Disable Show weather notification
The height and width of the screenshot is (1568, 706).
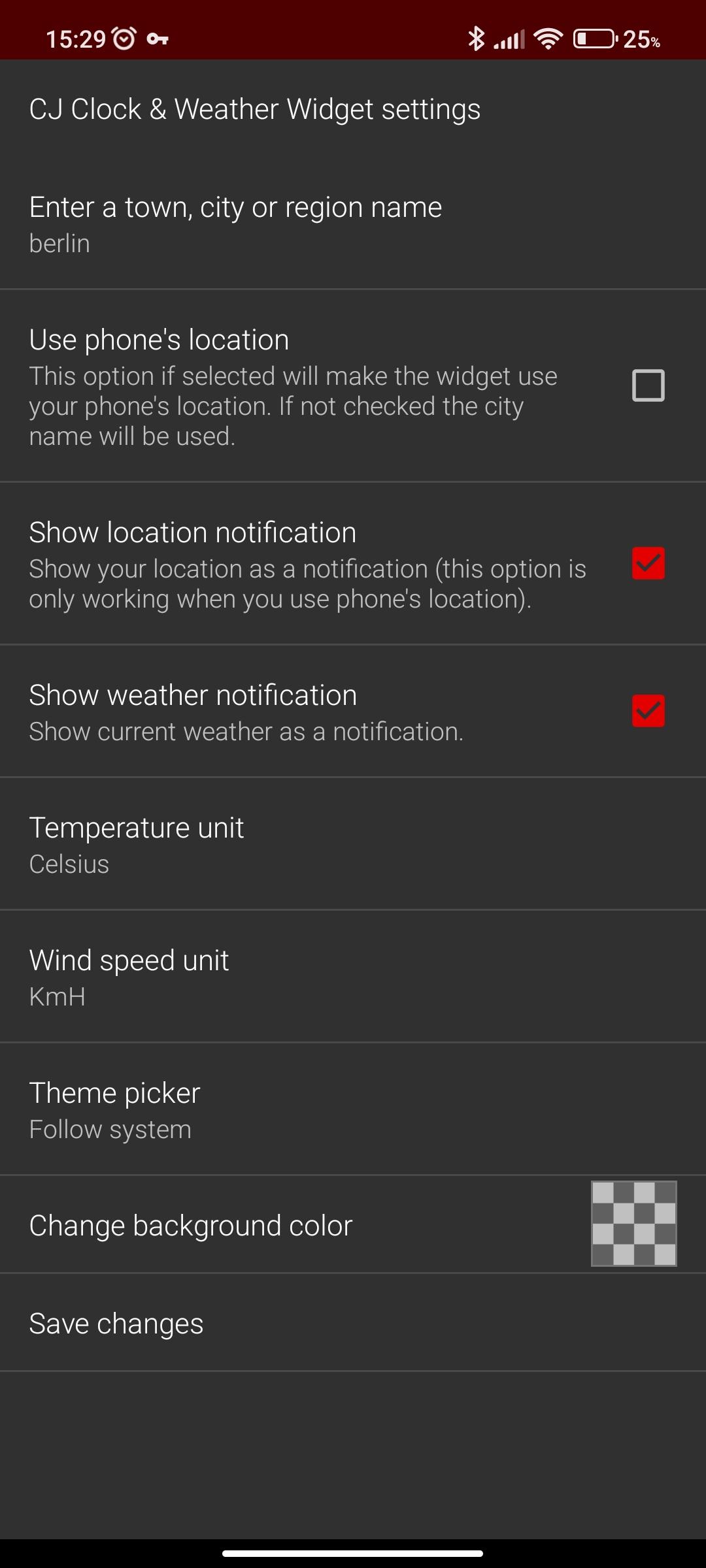point(648,710)
